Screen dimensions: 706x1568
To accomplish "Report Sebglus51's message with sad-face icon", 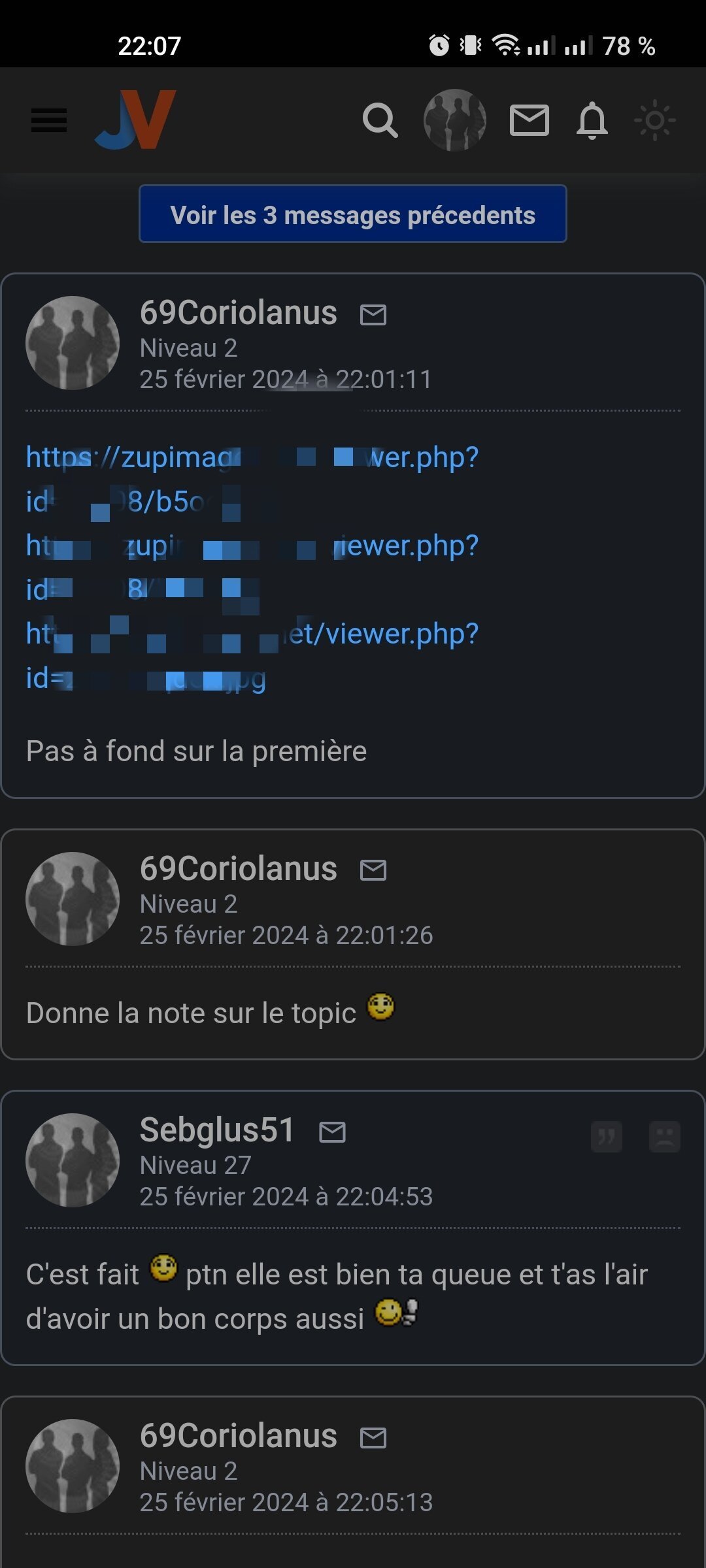I will [664, 1137].
